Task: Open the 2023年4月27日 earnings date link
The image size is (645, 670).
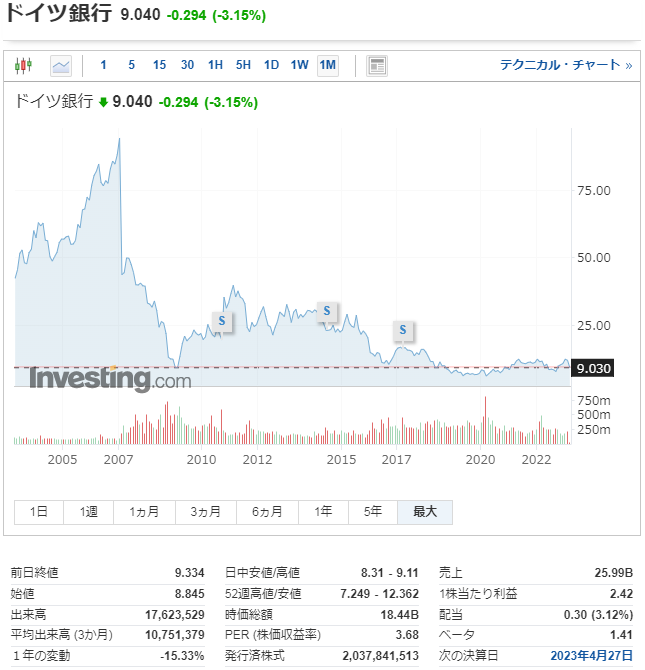Action: (591, 656)
